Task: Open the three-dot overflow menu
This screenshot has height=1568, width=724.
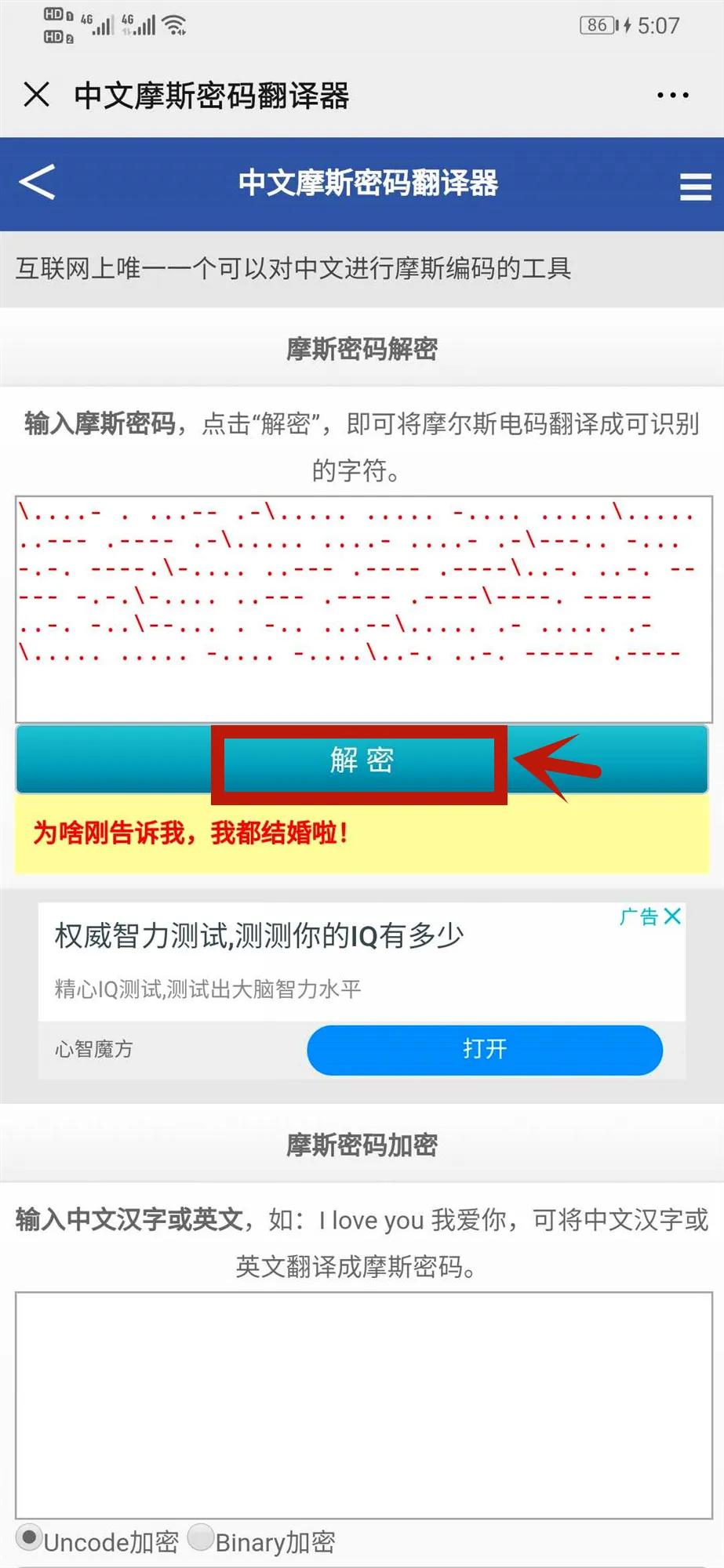Action: tap(672, 96)
